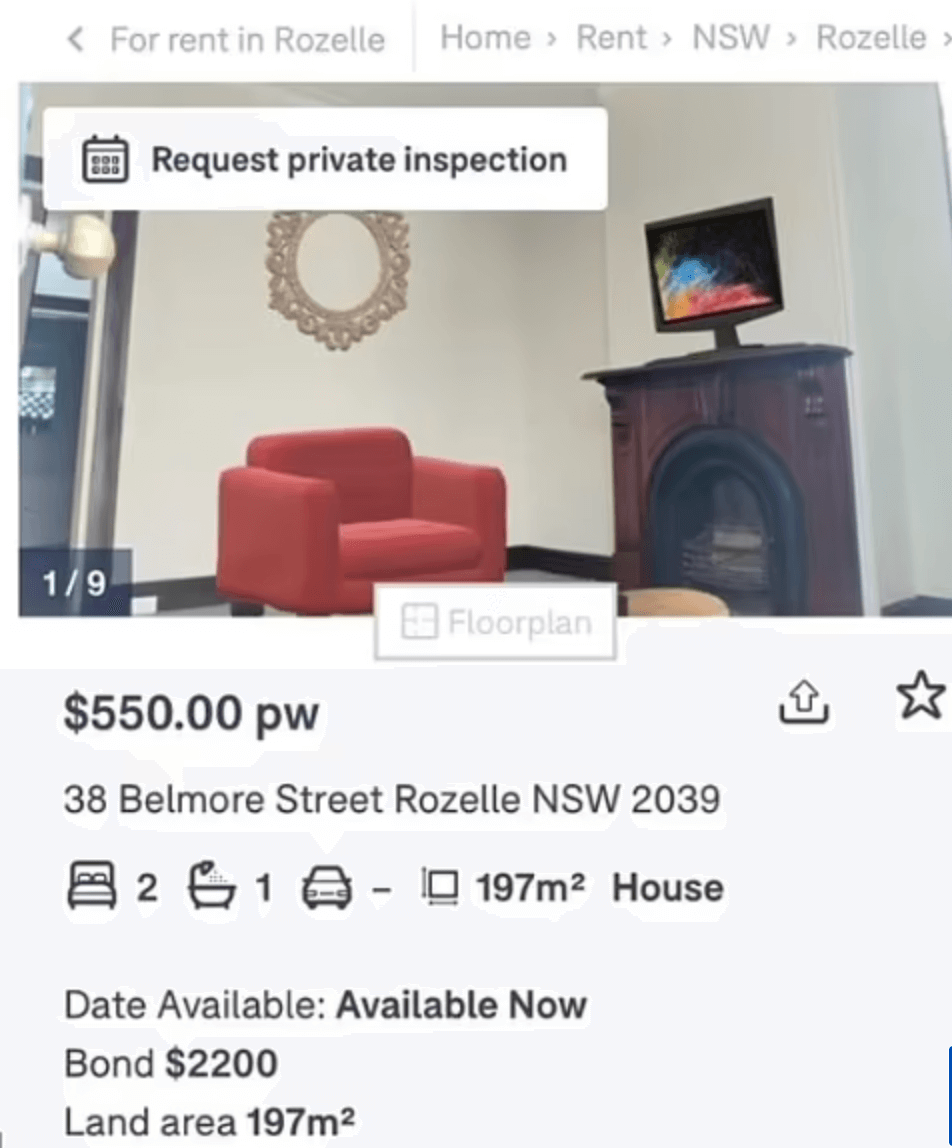Request a private inspection
952x1148 pixels.
click(325, 159)
